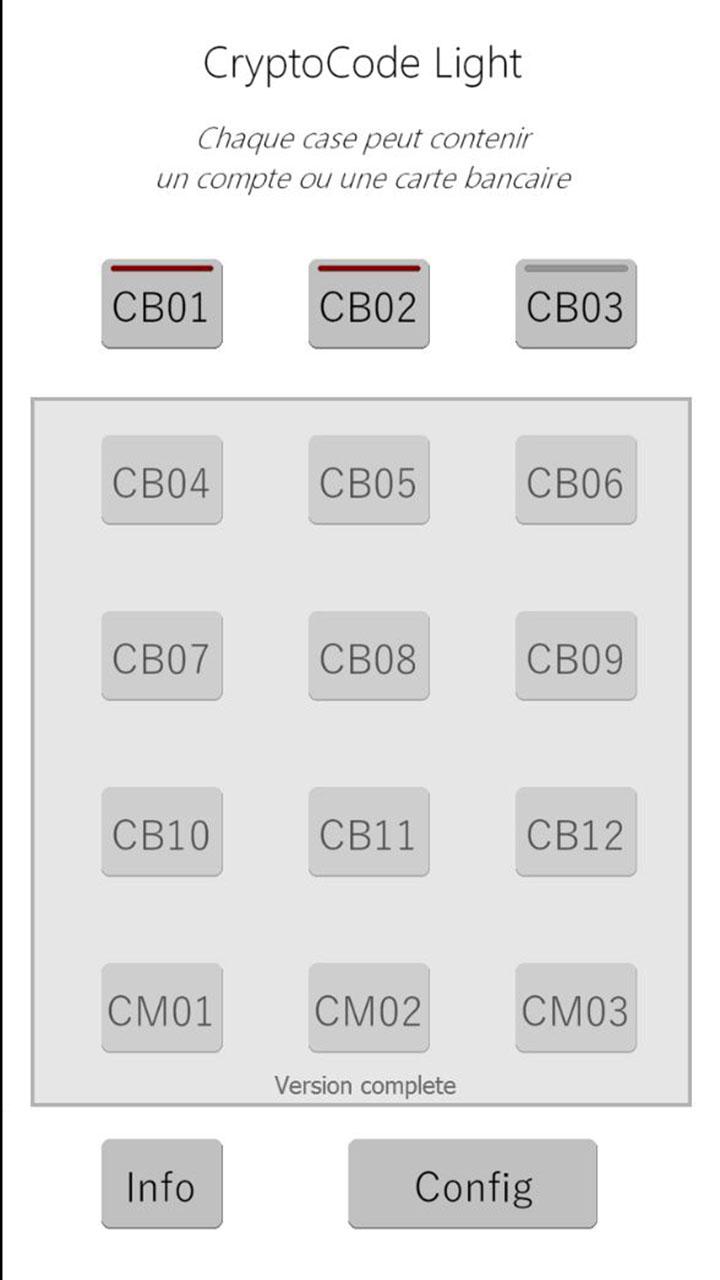Image resolution: width=720 pixels, height=1280 pixels.
Task: Open the CM02 slot
Action: pos(368,1009)
